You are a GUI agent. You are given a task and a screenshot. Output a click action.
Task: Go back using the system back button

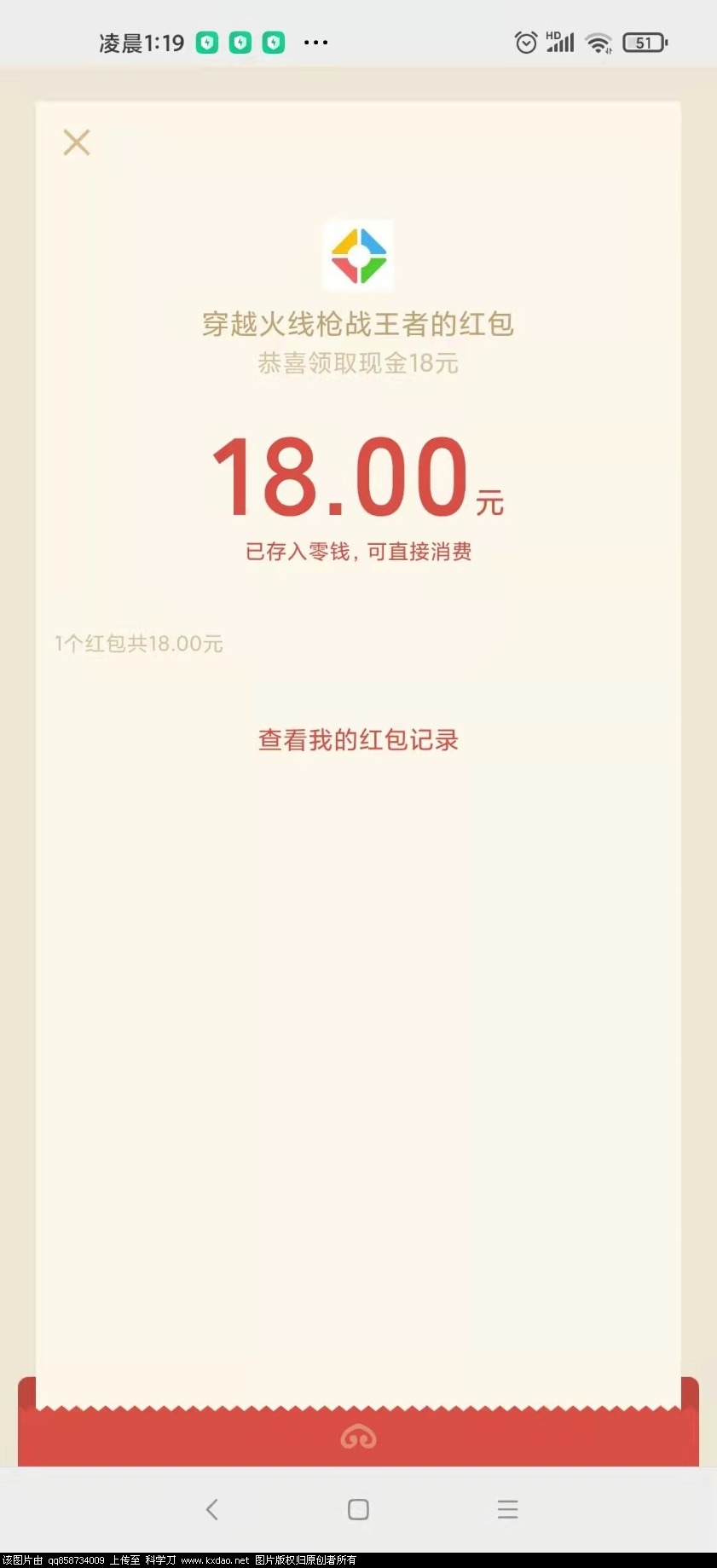click(212, 1509)
